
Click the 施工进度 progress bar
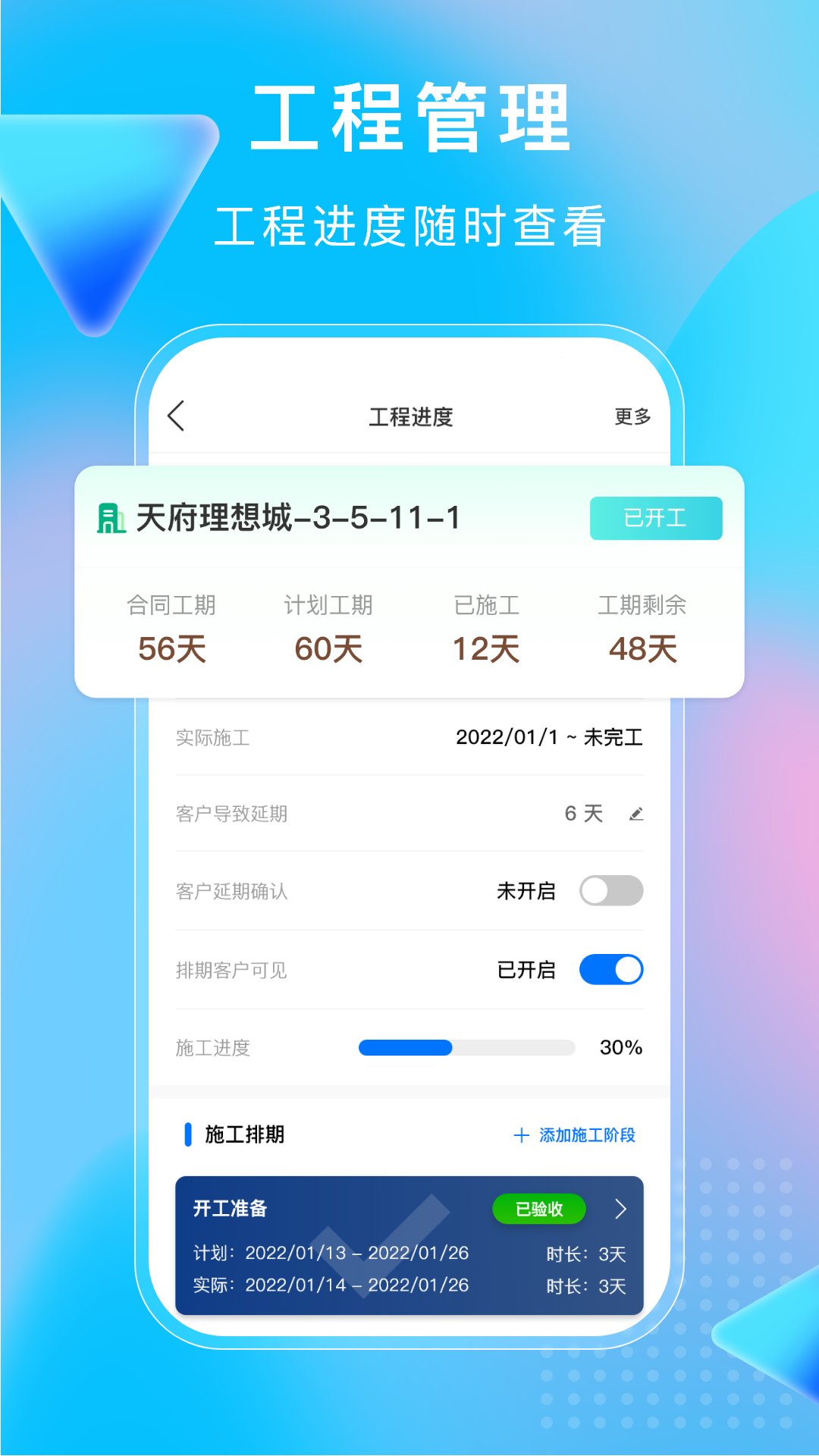pos(466,1047)
